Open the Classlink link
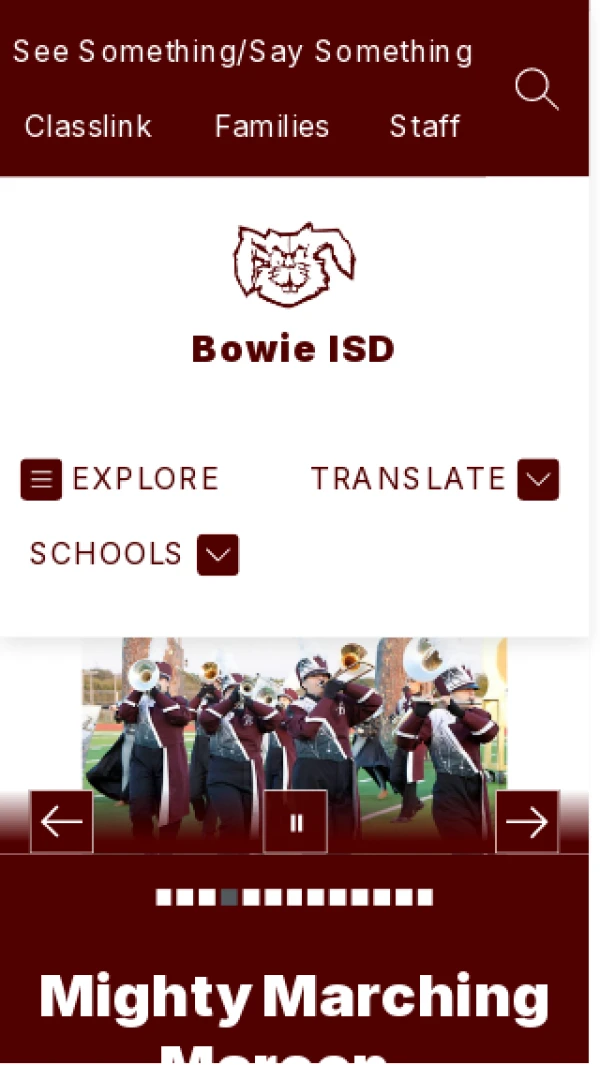This screenshot has height=1065, width=600. (88, 127)
